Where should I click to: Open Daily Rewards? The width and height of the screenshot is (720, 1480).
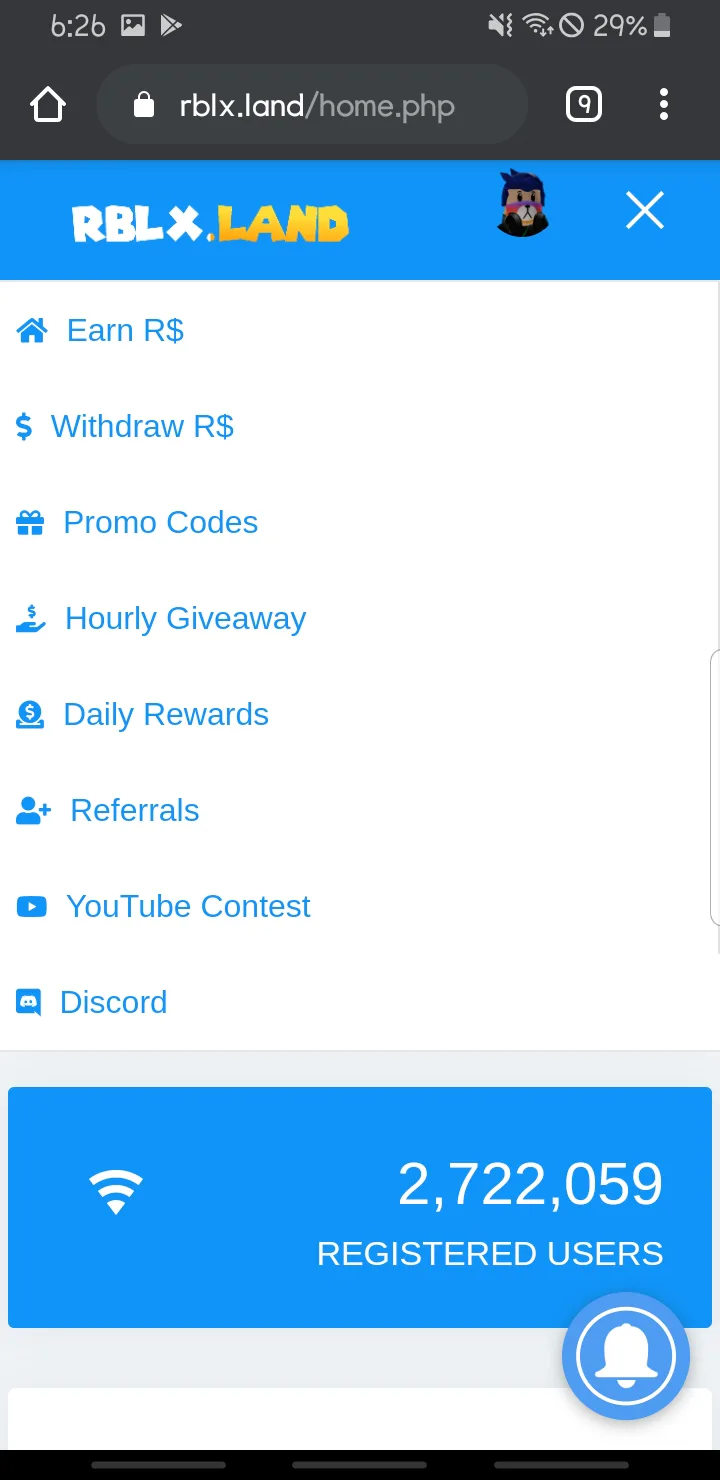pyautogui.click(x=165, y=714)
